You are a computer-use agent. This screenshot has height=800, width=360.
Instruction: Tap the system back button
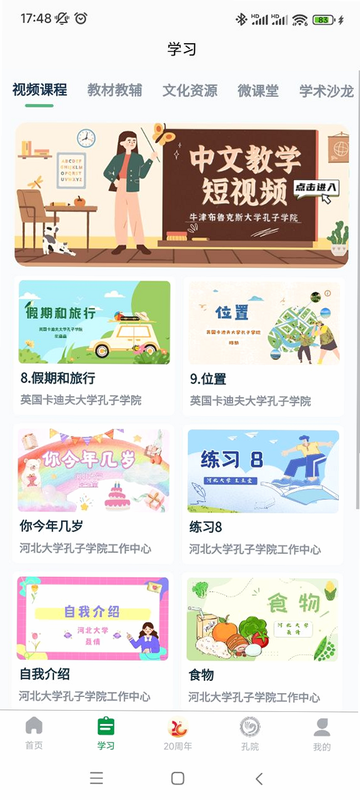(x=259, y=778)
